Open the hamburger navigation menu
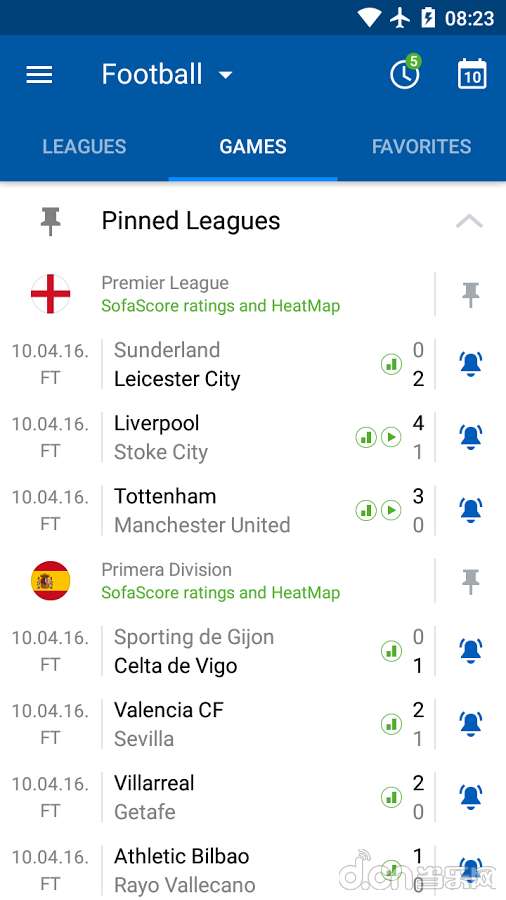 point(39,75)
